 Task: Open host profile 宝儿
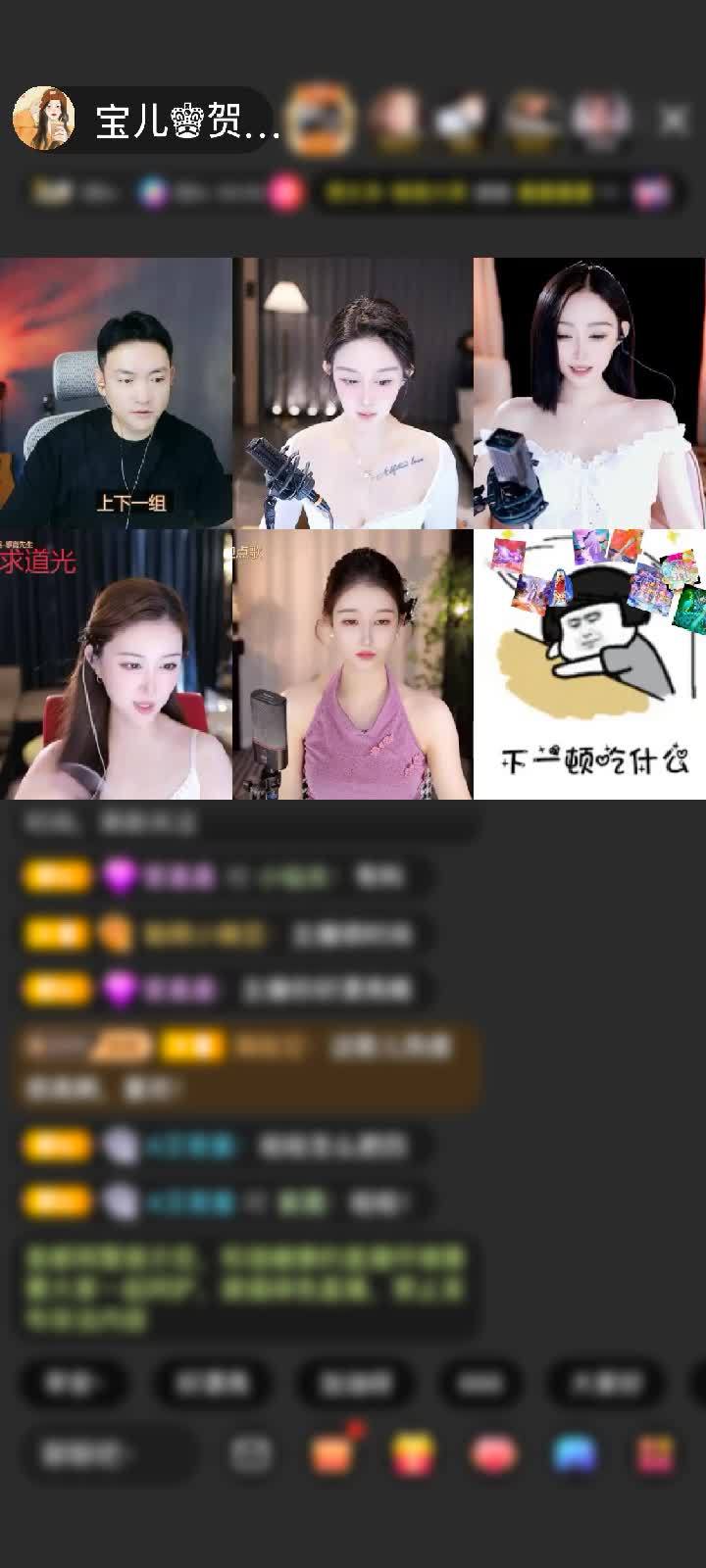(x=147, y=121)
